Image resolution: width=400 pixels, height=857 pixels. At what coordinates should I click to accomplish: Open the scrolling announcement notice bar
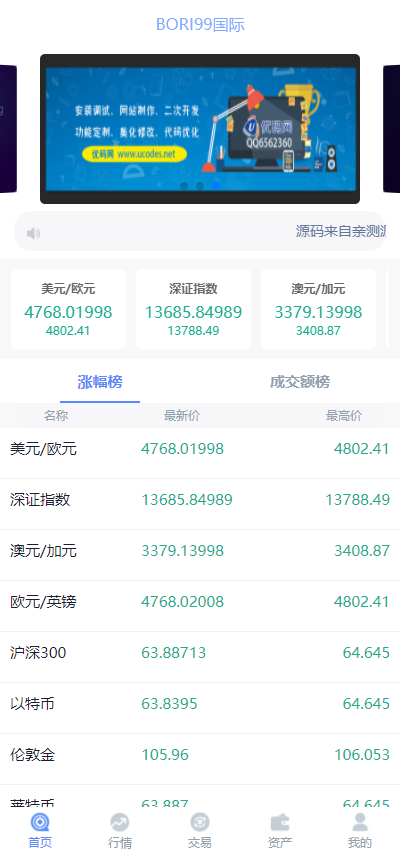click(x=200, y=231)
